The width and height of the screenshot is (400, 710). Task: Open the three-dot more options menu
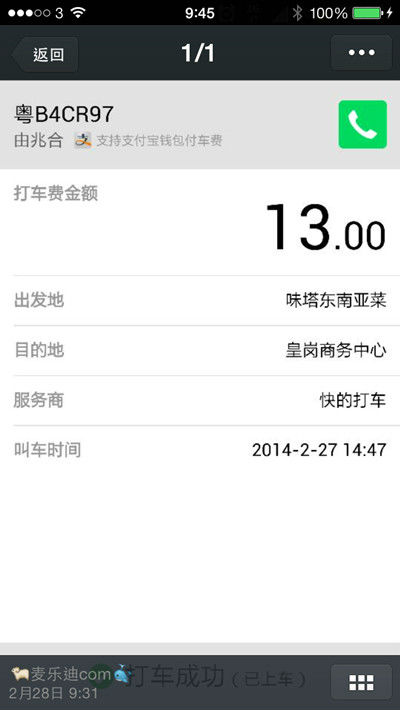[361, 53]
